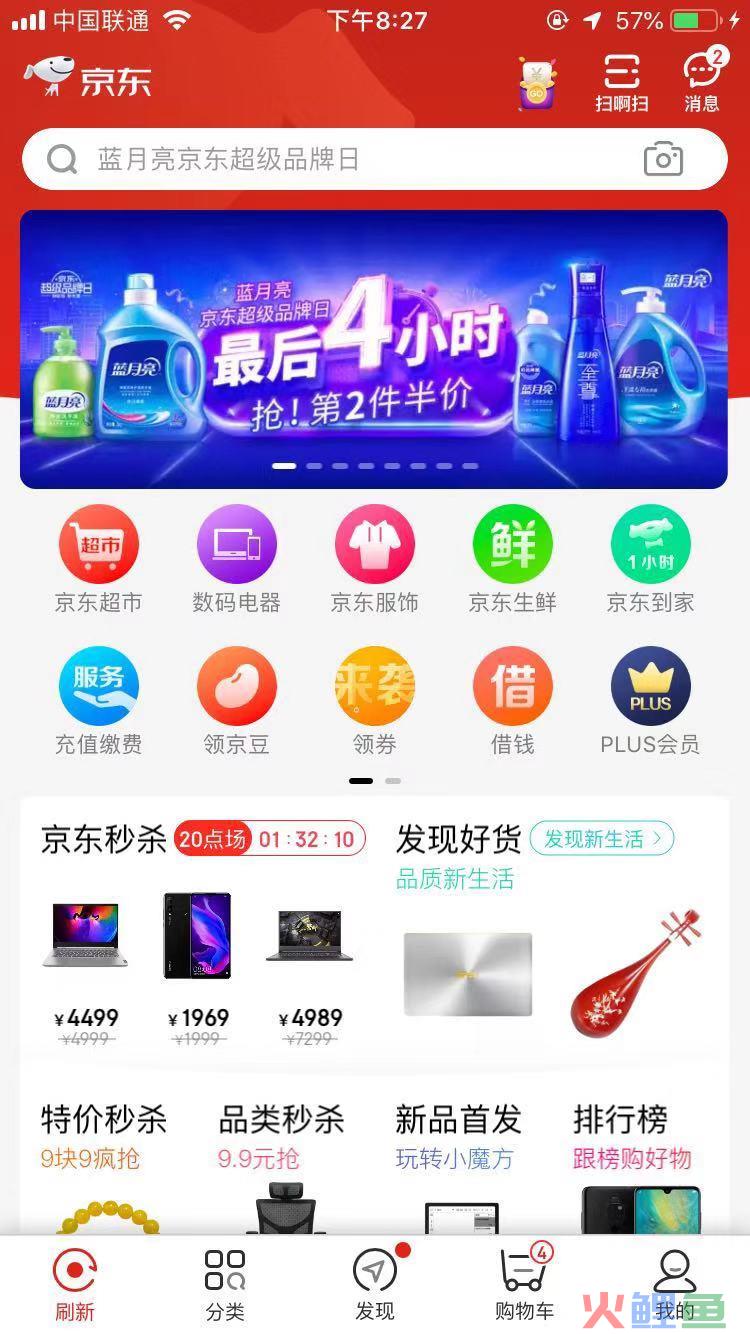
Task: Open 充值缴费 services
Action: coord(98,700)
